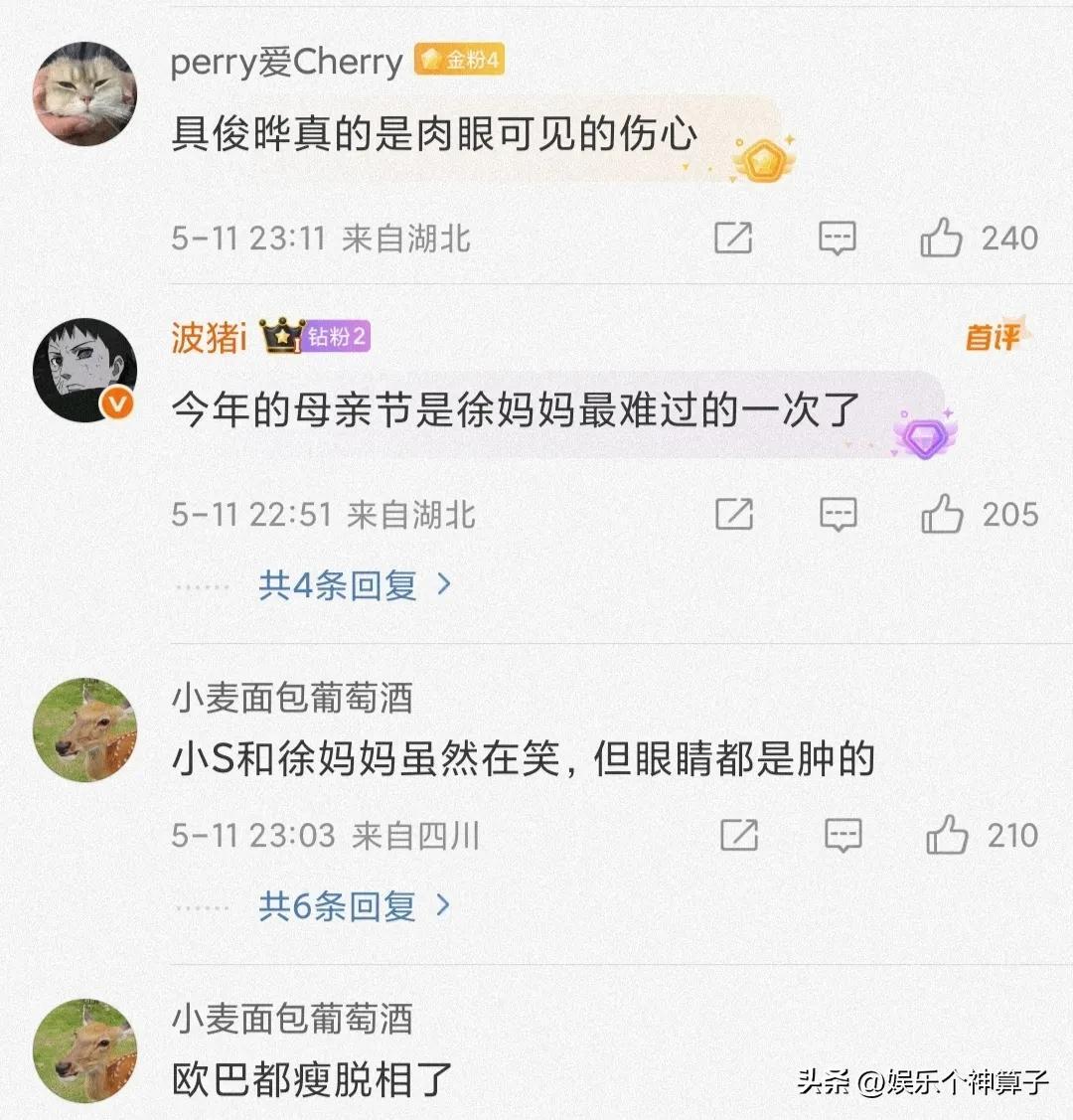Expand 共6条回复 replies
Screen dimensions: 1073x1120
coord(355,906)
